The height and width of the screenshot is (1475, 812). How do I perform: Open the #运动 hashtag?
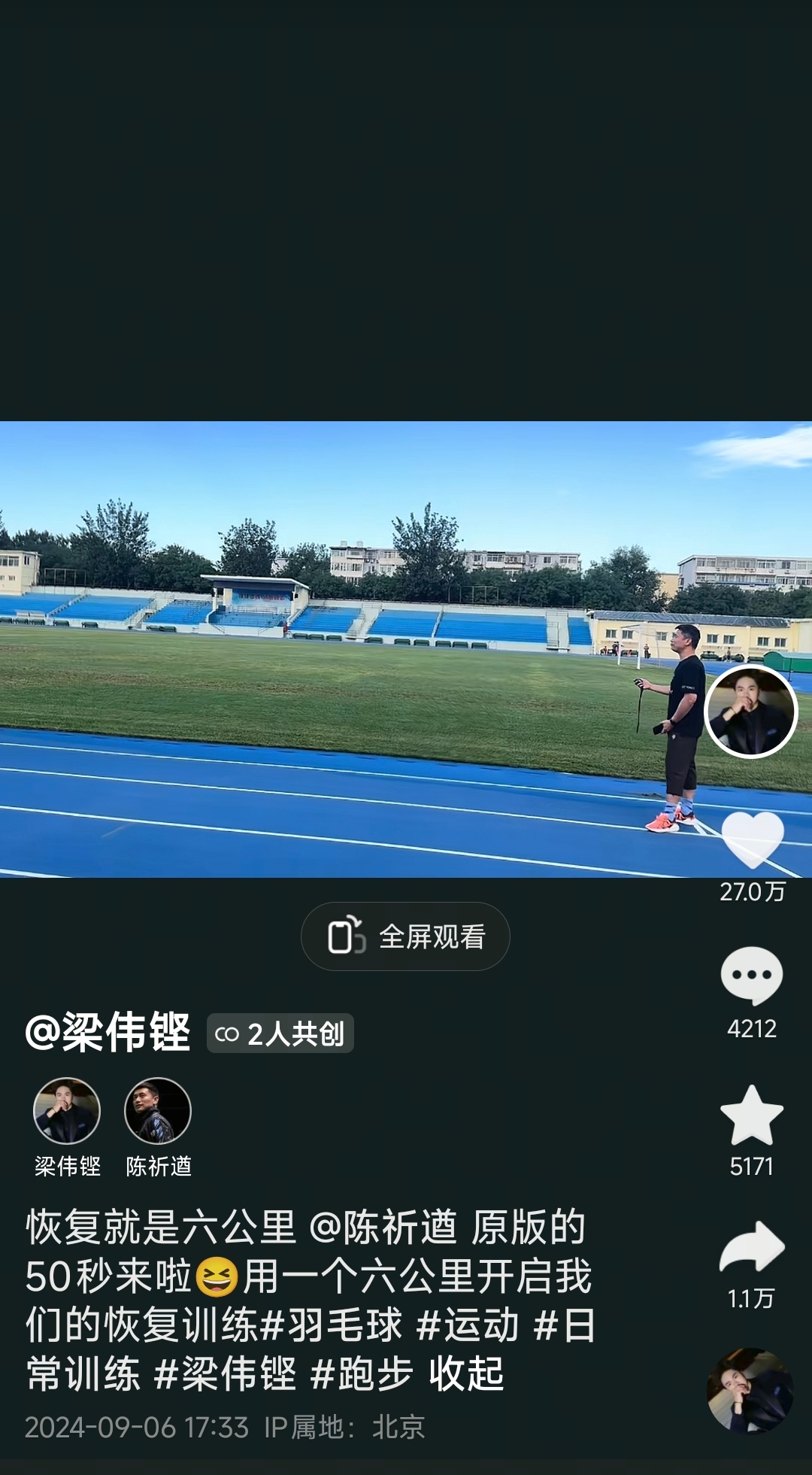coord(468,1325)
